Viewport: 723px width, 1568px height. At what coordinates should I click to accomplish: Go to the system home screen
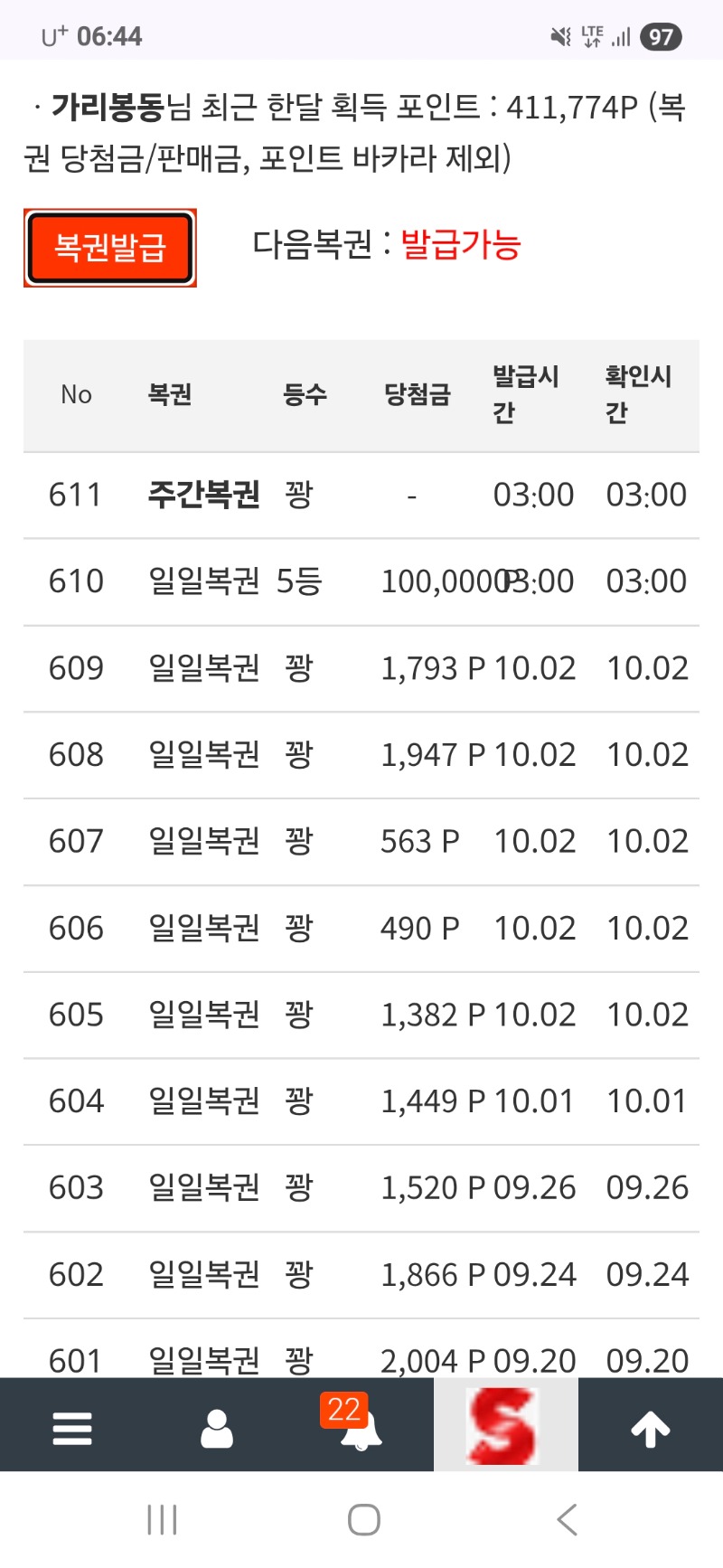tap(363, 1520)
